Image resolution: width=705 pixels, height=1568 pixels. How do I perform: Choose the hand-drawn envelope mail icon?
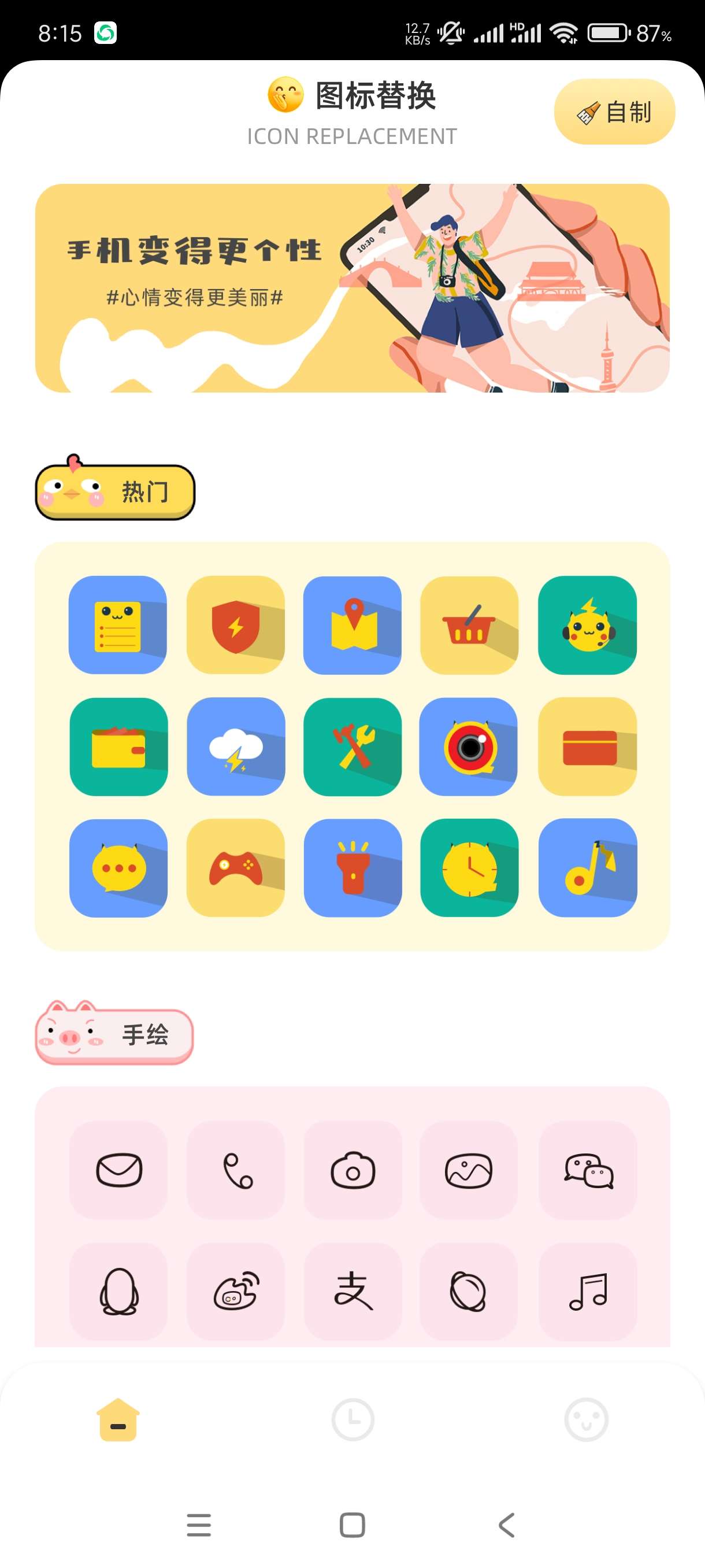click(x=118, y=1169)
